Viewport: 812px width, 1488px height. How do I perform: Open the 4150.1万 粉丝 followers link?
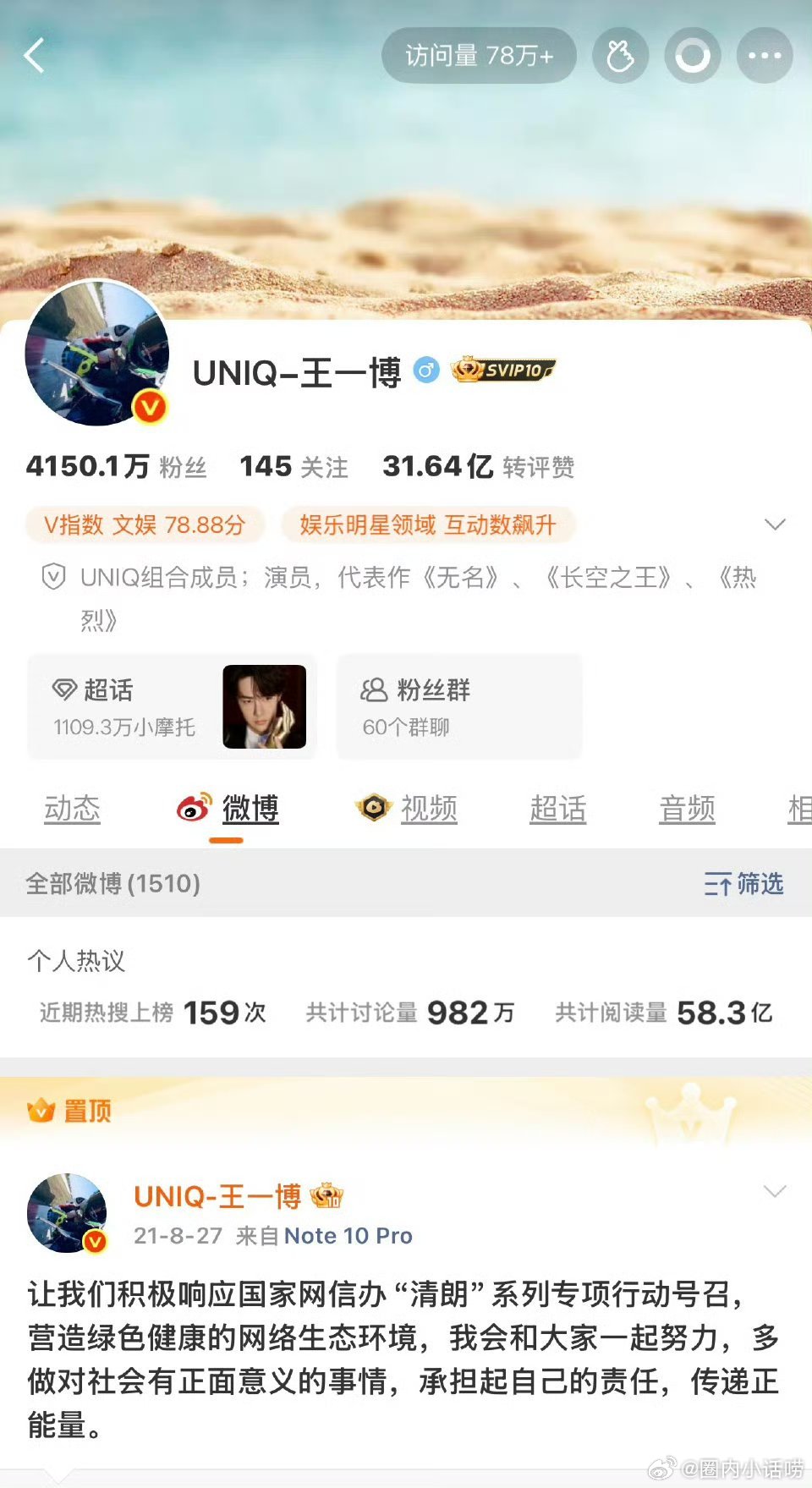point(117,466)
